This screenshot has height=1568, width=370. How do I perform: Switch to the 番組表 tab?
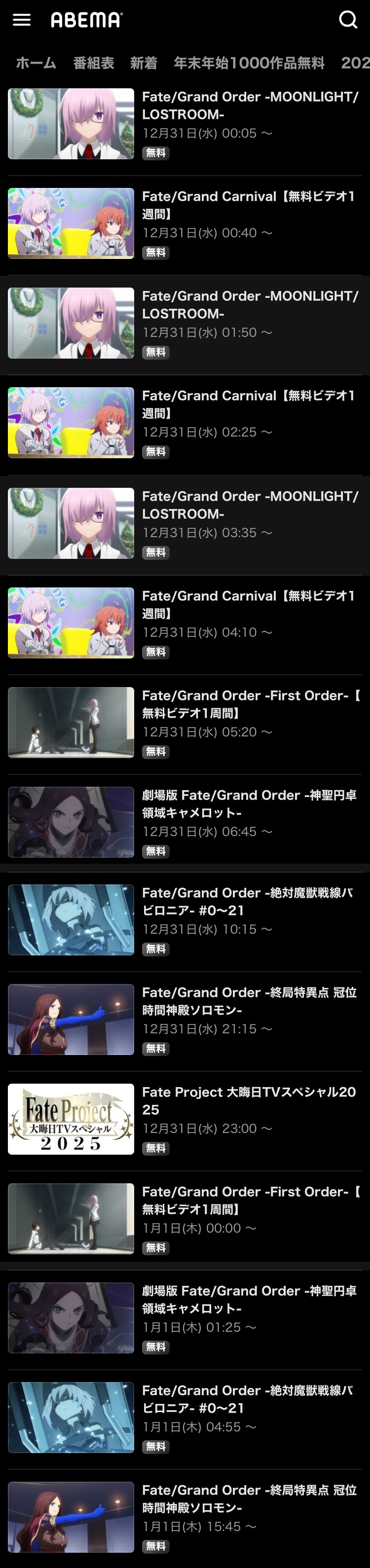(x=93, y=63)
